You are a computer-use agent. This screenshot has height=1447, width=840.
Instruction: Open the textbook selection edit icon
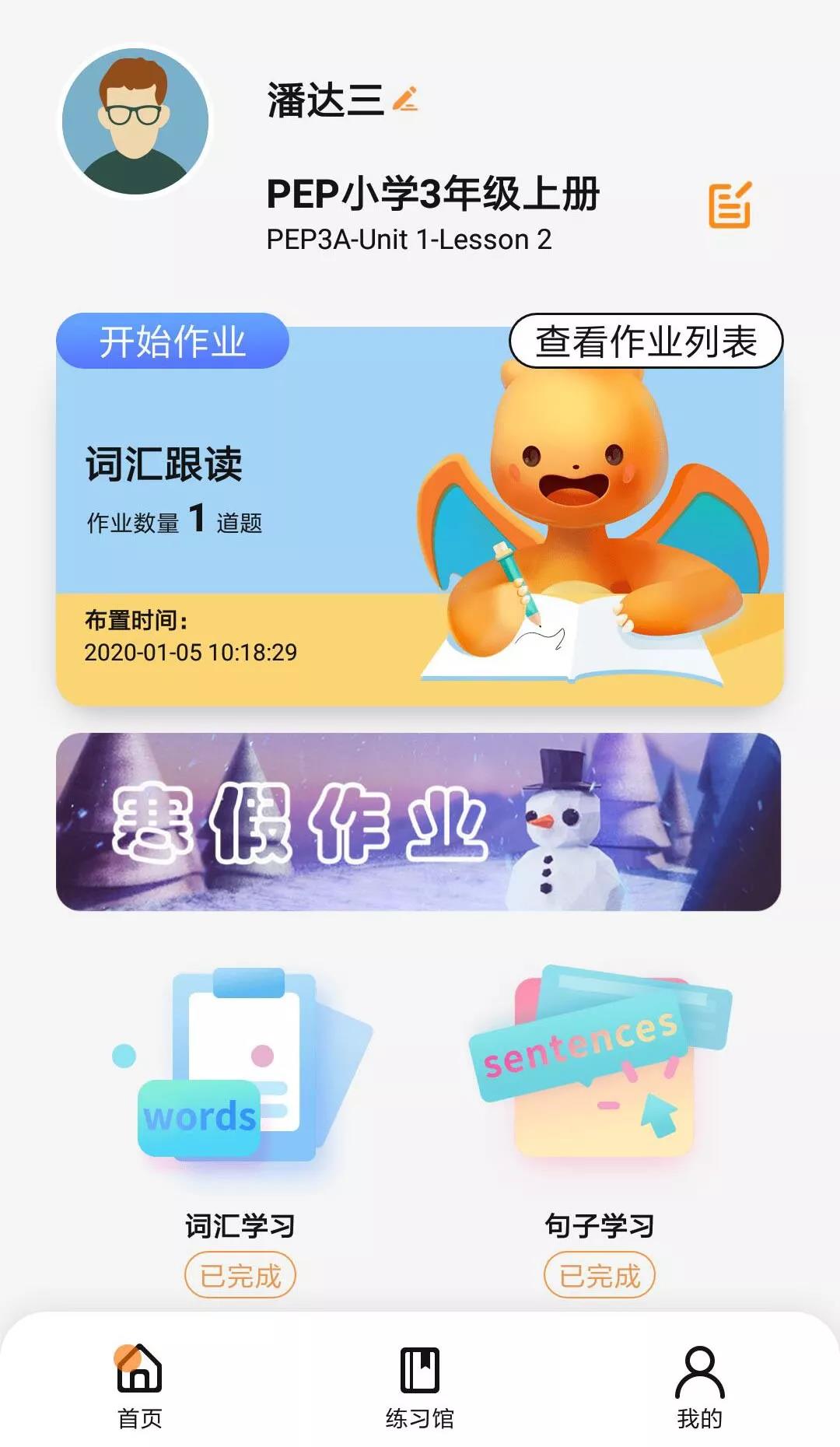(729, 205)
